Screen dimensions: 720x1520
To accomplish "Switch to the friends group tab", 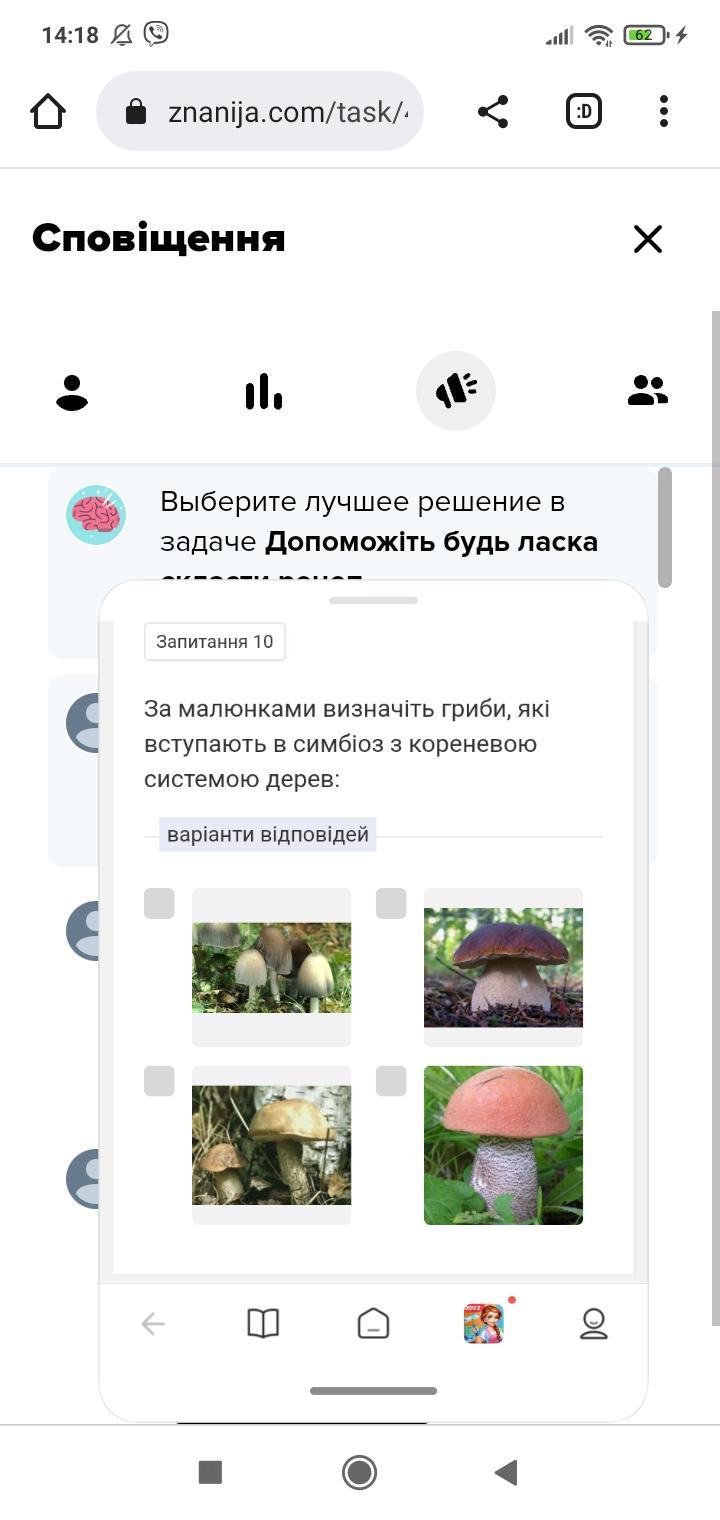I will pos(648,391).
